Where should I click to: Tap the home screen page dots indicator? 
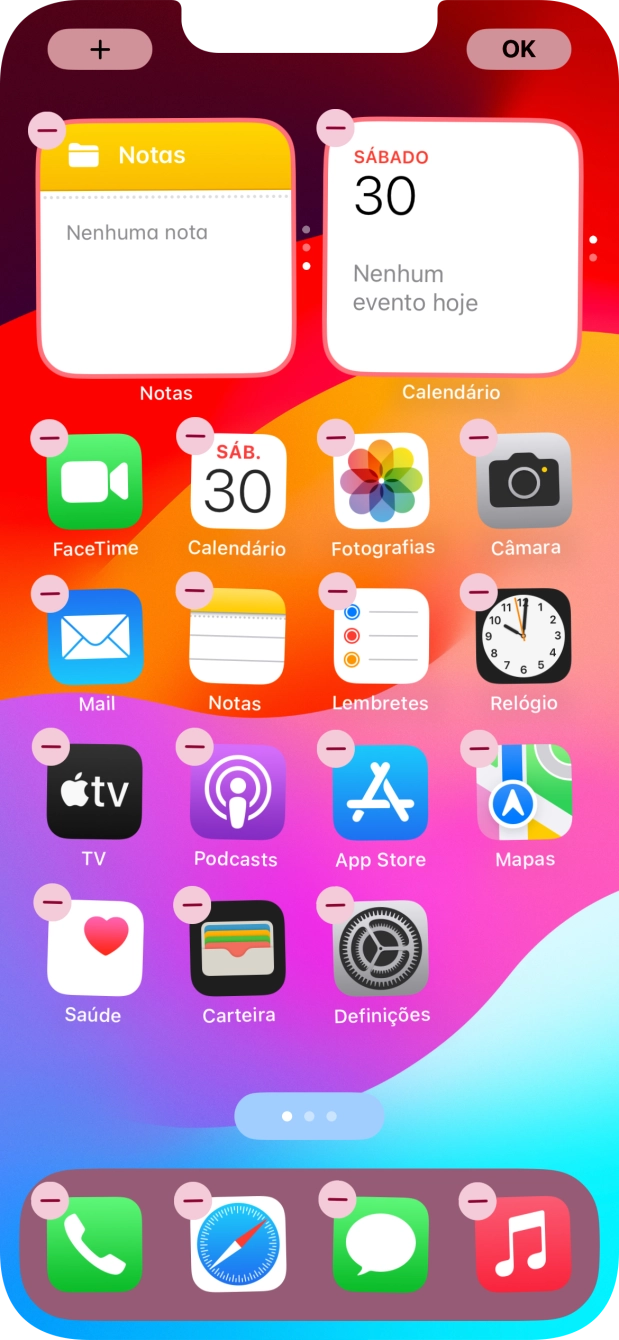309,1116
